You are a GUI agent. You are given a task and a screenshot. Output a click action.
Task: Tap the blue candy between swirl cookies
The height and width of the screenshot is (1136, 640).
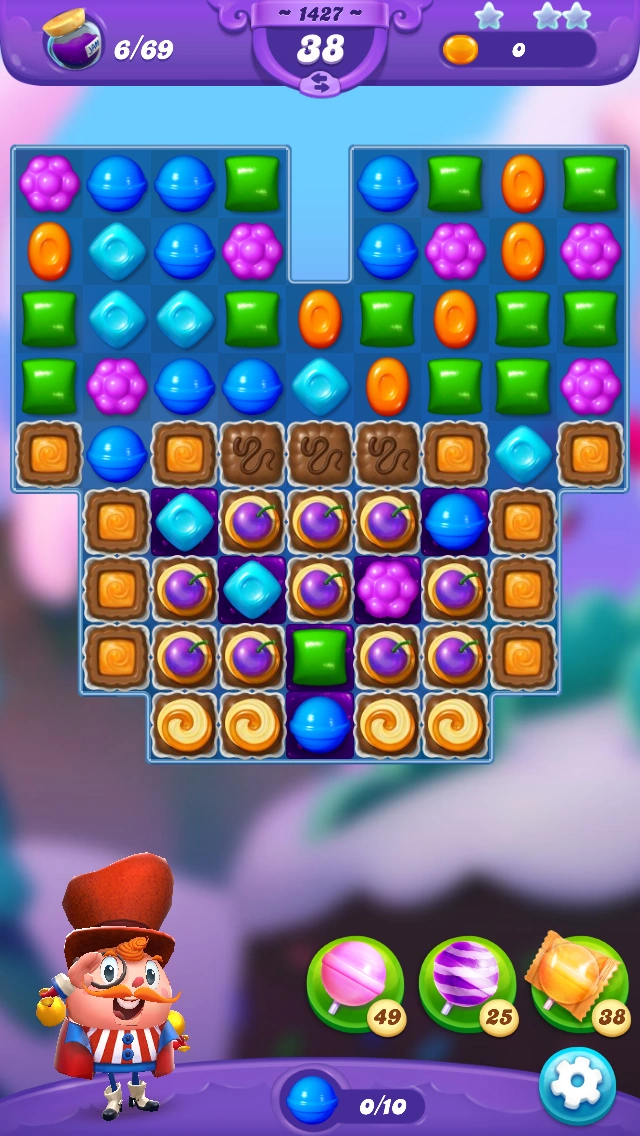[320, 723]
